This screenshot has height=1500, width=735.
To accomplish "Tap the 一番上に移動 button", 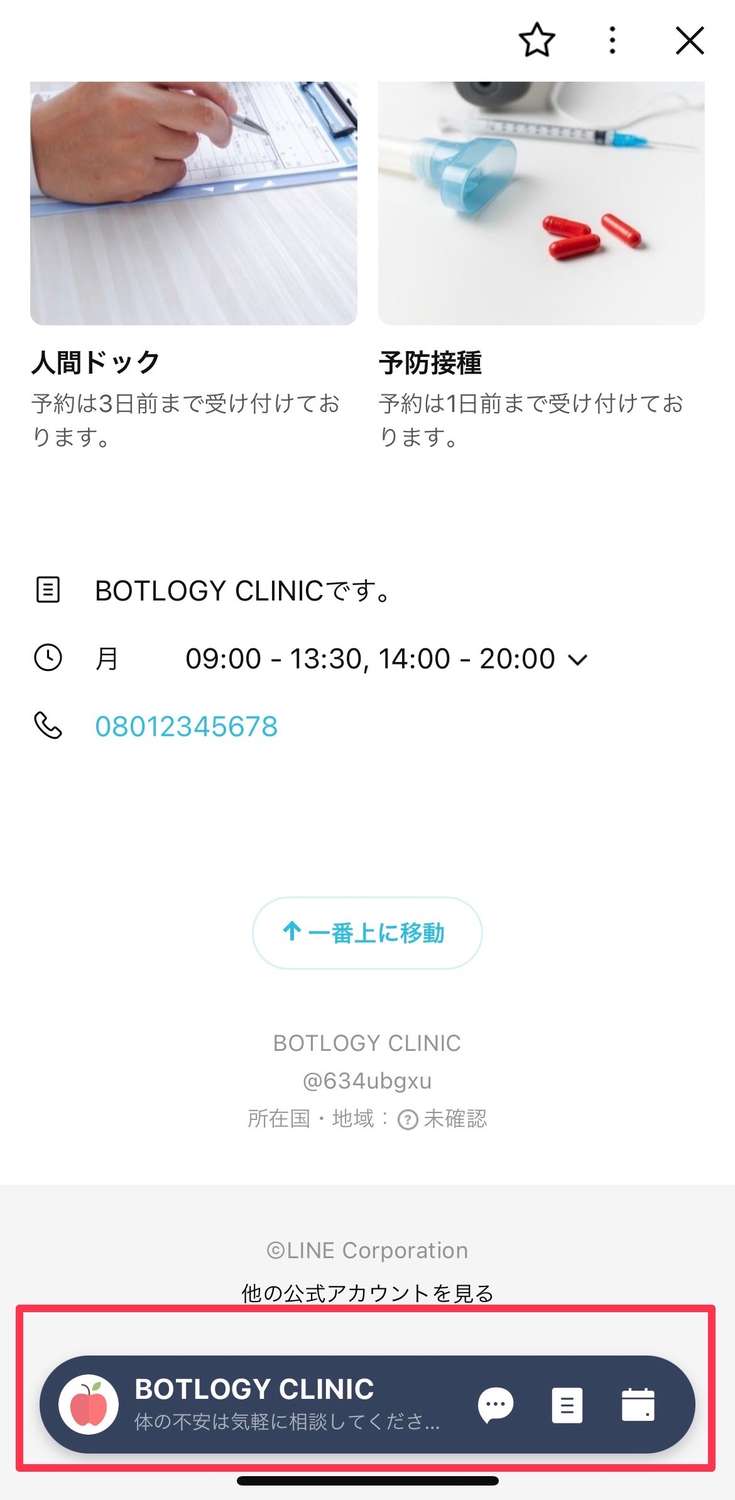I will tap(367, 933).
